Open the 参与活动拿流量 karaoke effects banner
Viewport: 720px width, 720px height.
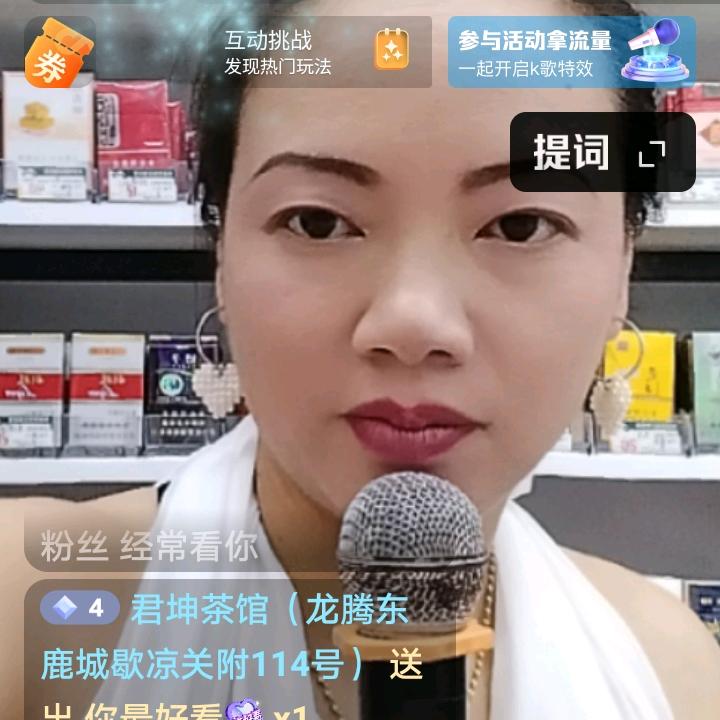tap(571, 52)
